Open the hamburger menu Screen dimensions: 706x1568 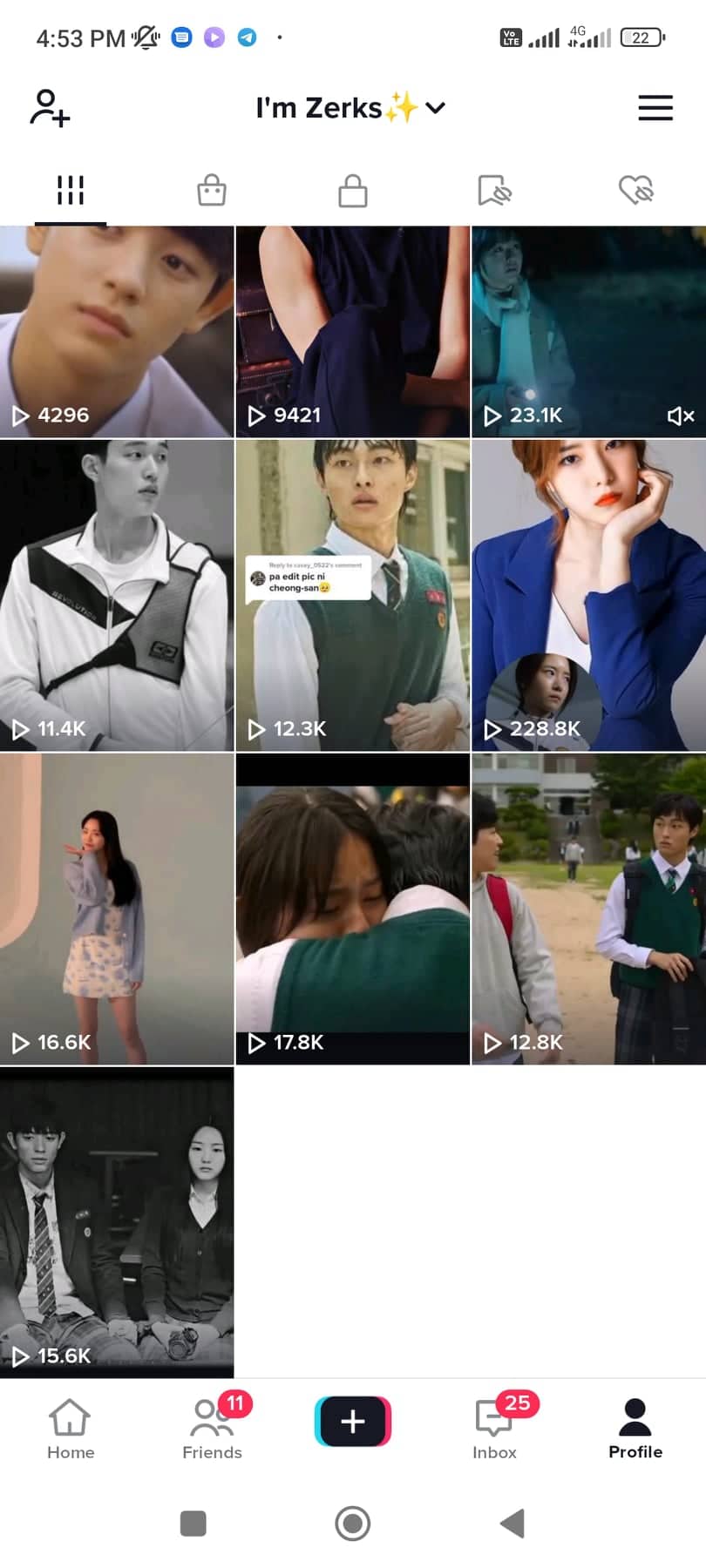tap(655, 108)
